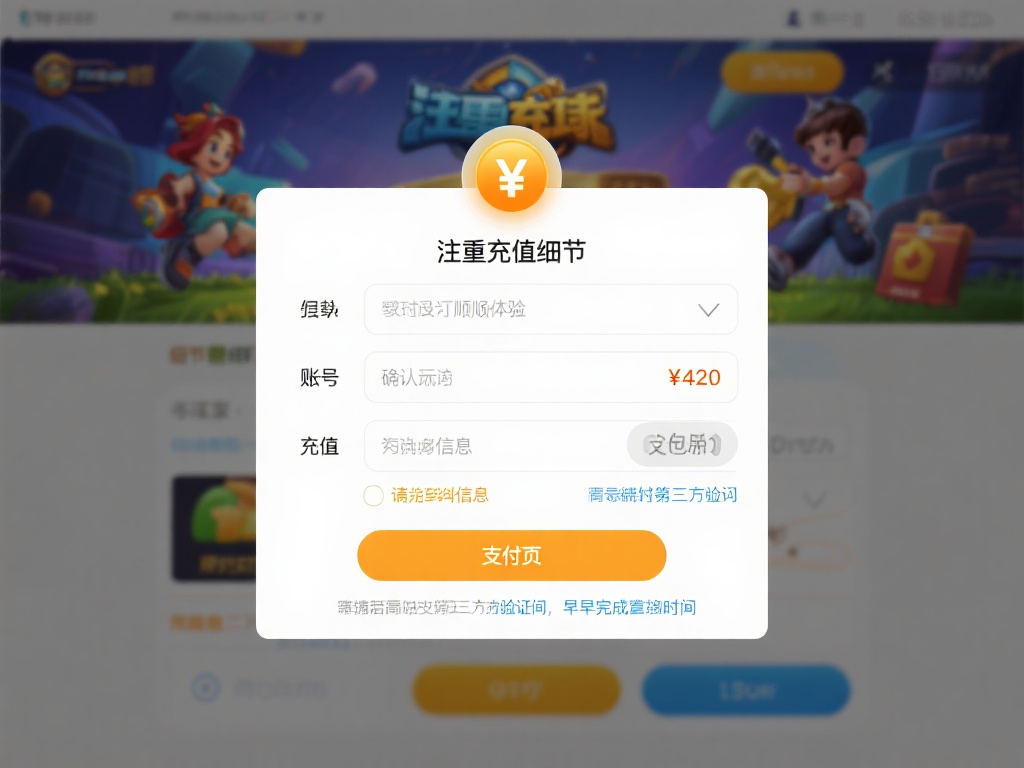Select the round checkbox below the 充值 field

(373, 495)
